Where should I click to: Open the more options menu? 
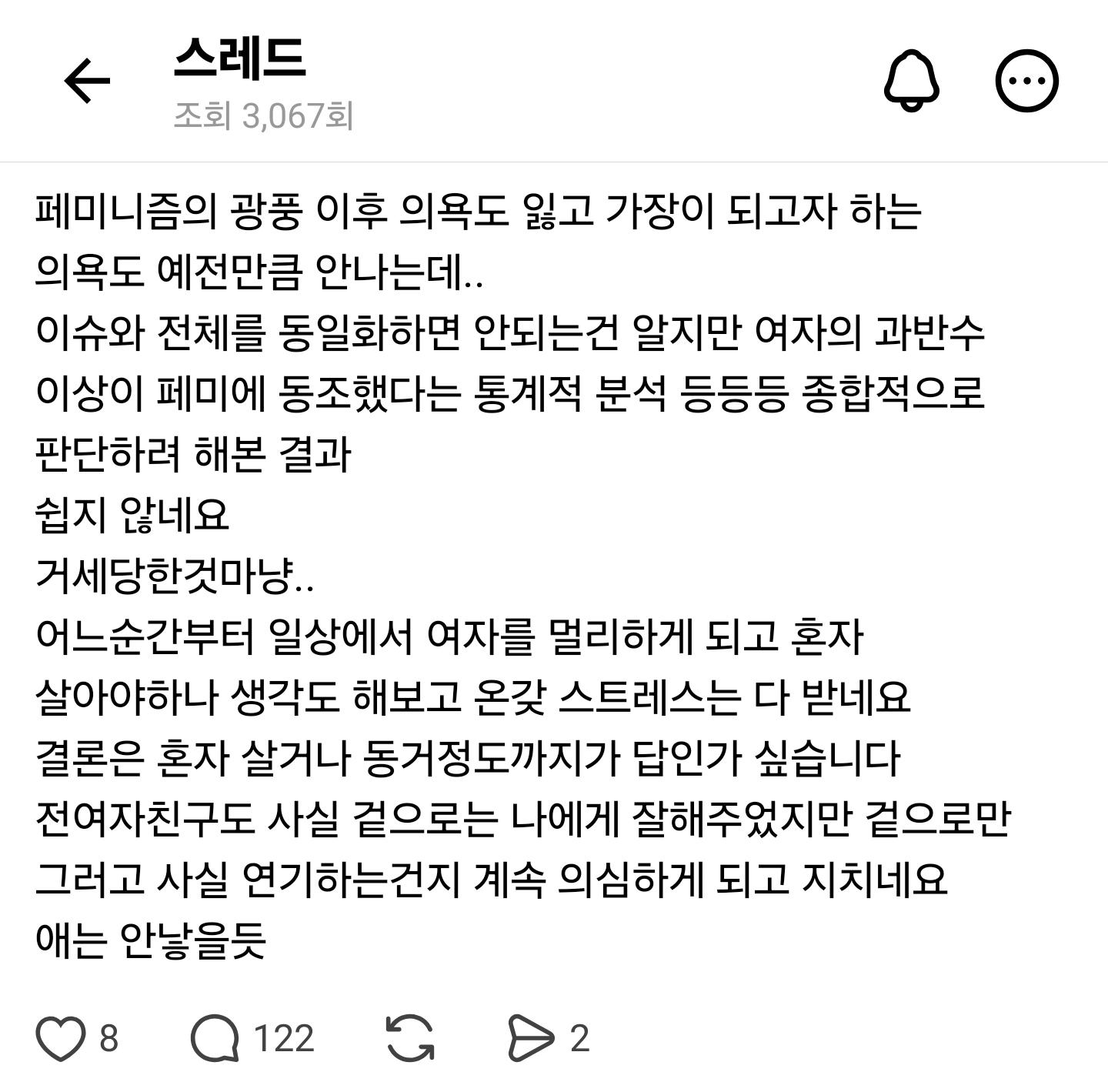pyautogui.click(x=1026, y=81)
